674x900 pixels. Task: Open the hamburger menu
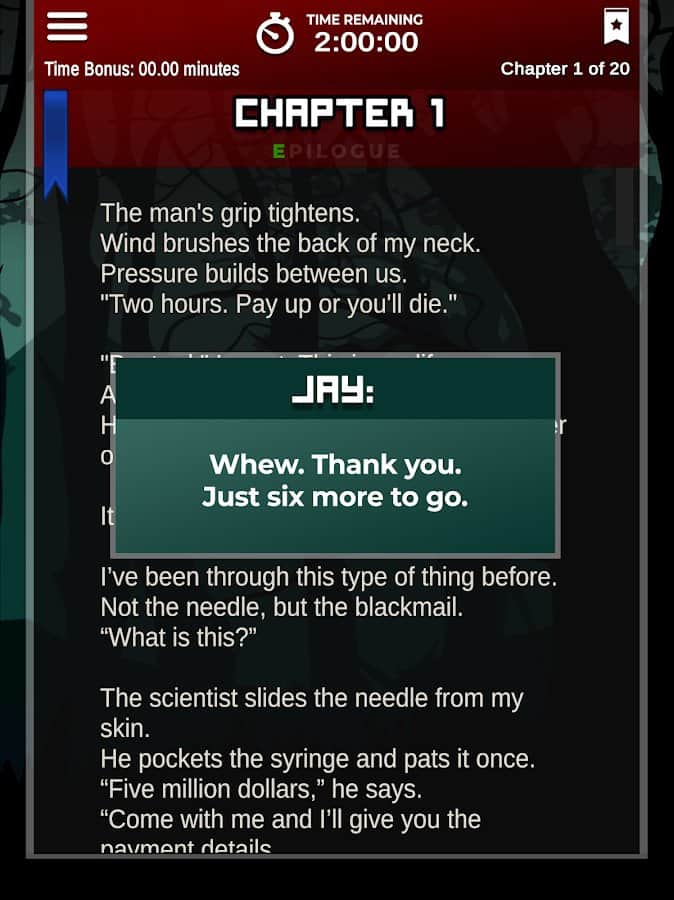pyautogui.click(x=67, y=27)
